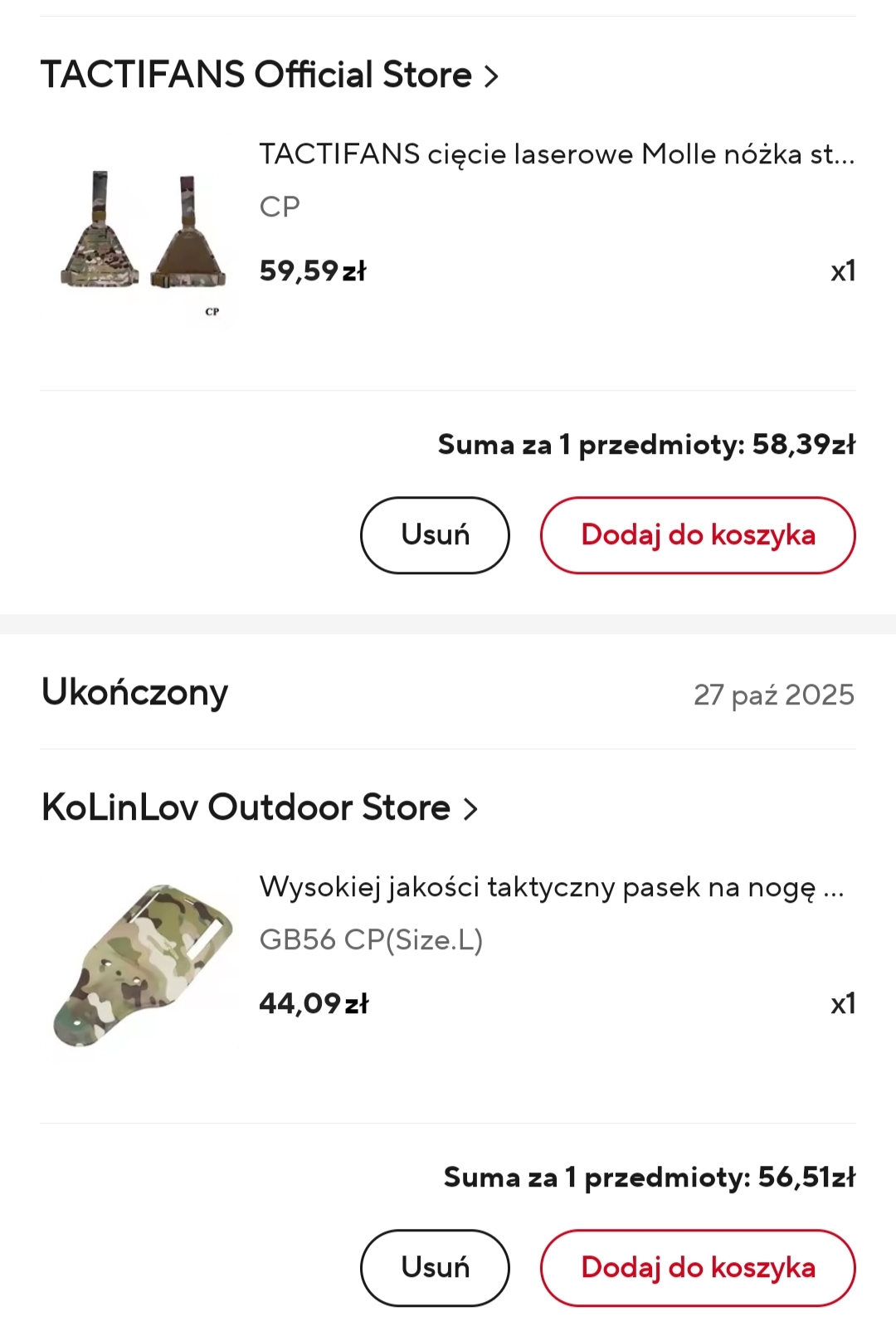
Task: Remove the KoLinLov Outdoor Store order
Action: (435, 1268)
